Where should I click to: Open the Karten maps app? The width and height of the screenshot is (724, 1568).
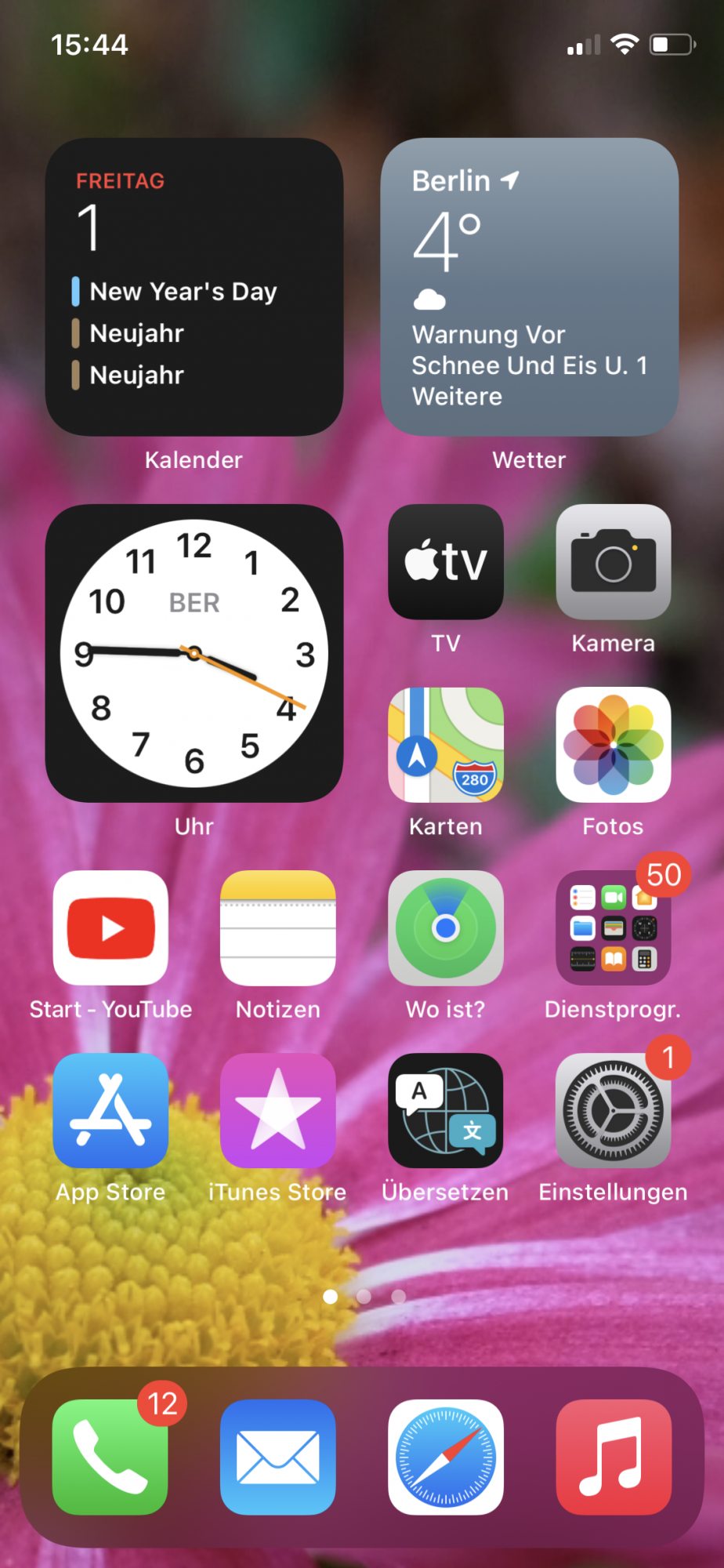445,745
